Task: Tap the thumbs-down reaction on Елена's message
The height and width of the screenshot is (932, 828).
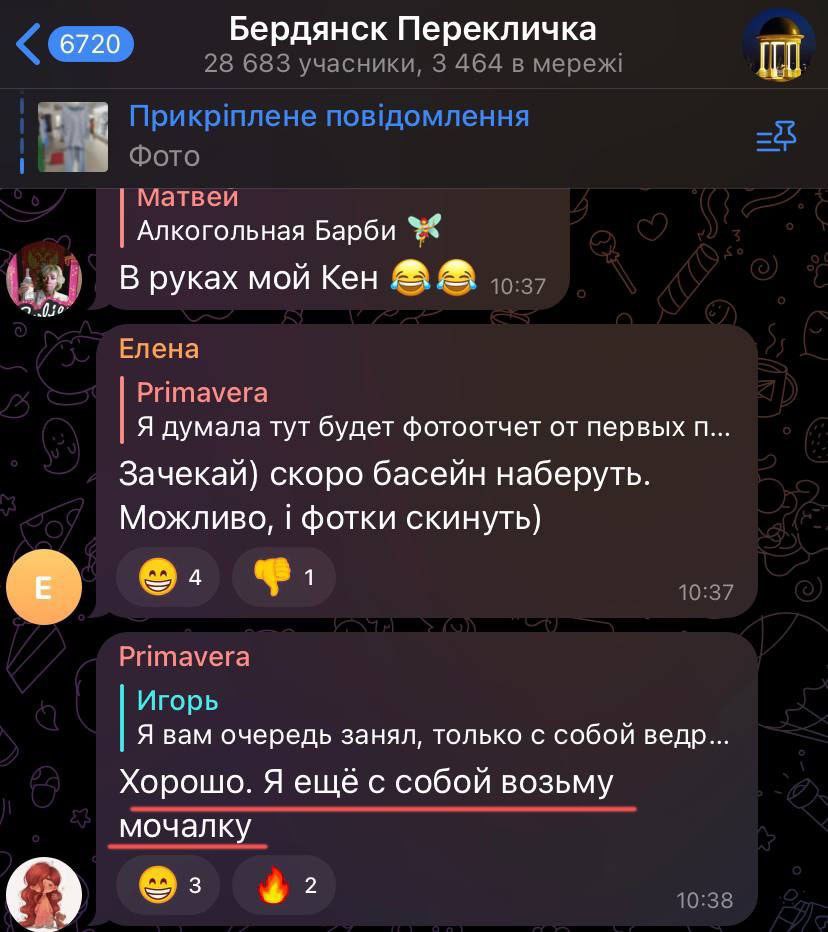Action: 283,577
